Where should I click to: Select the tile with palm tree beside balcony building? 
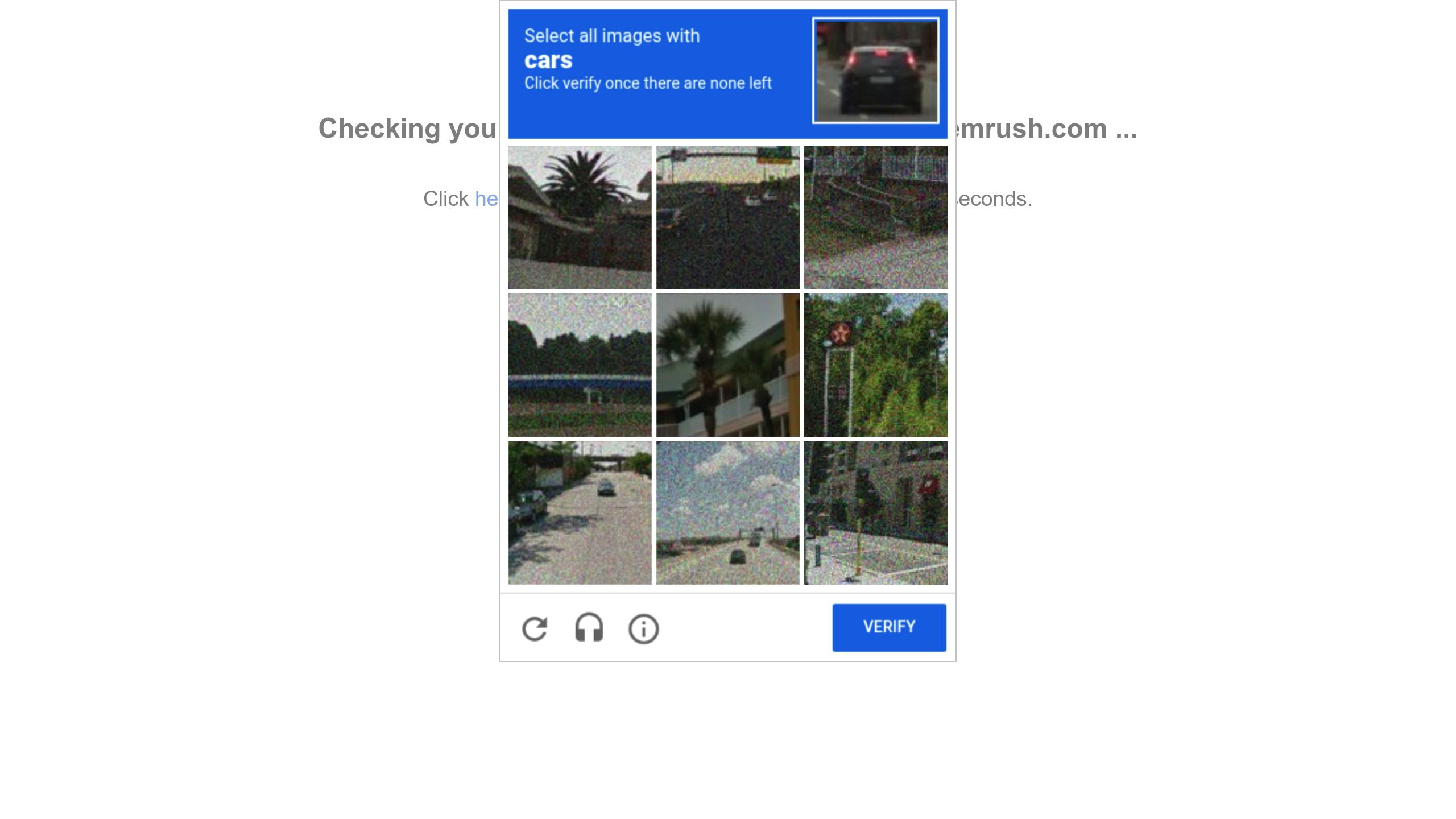(x=727, y=365)
